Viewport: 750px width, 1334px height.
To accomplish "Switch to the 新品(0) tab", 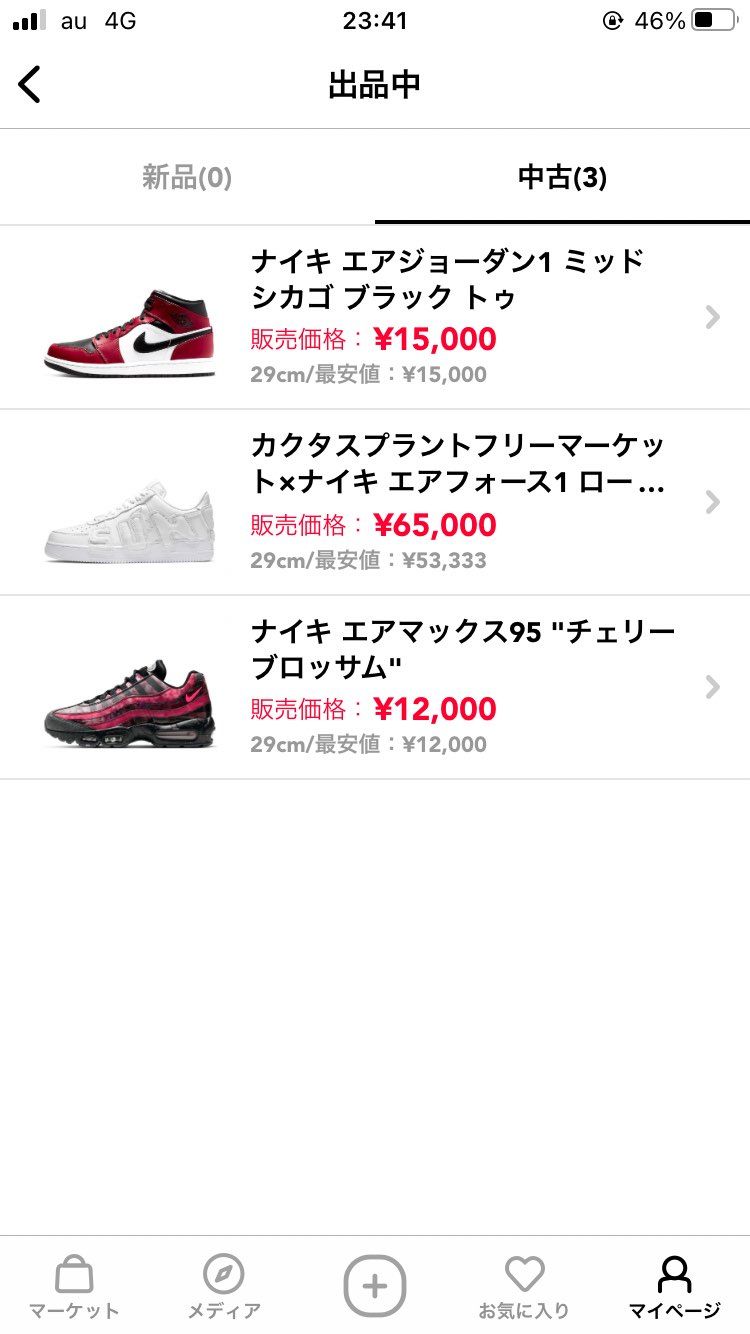I will (186, 177).
